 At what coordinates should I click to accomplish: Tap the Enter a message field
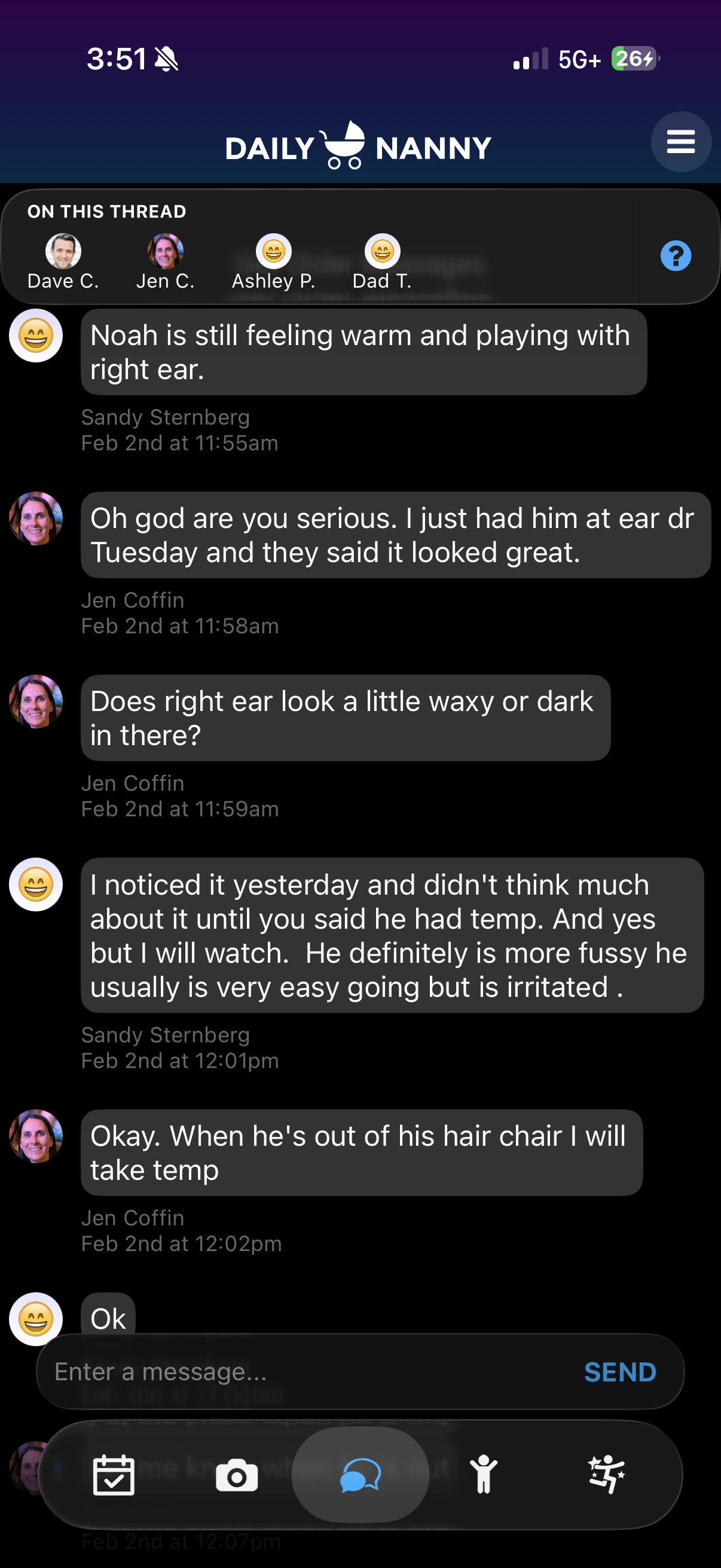point(243,1371)
